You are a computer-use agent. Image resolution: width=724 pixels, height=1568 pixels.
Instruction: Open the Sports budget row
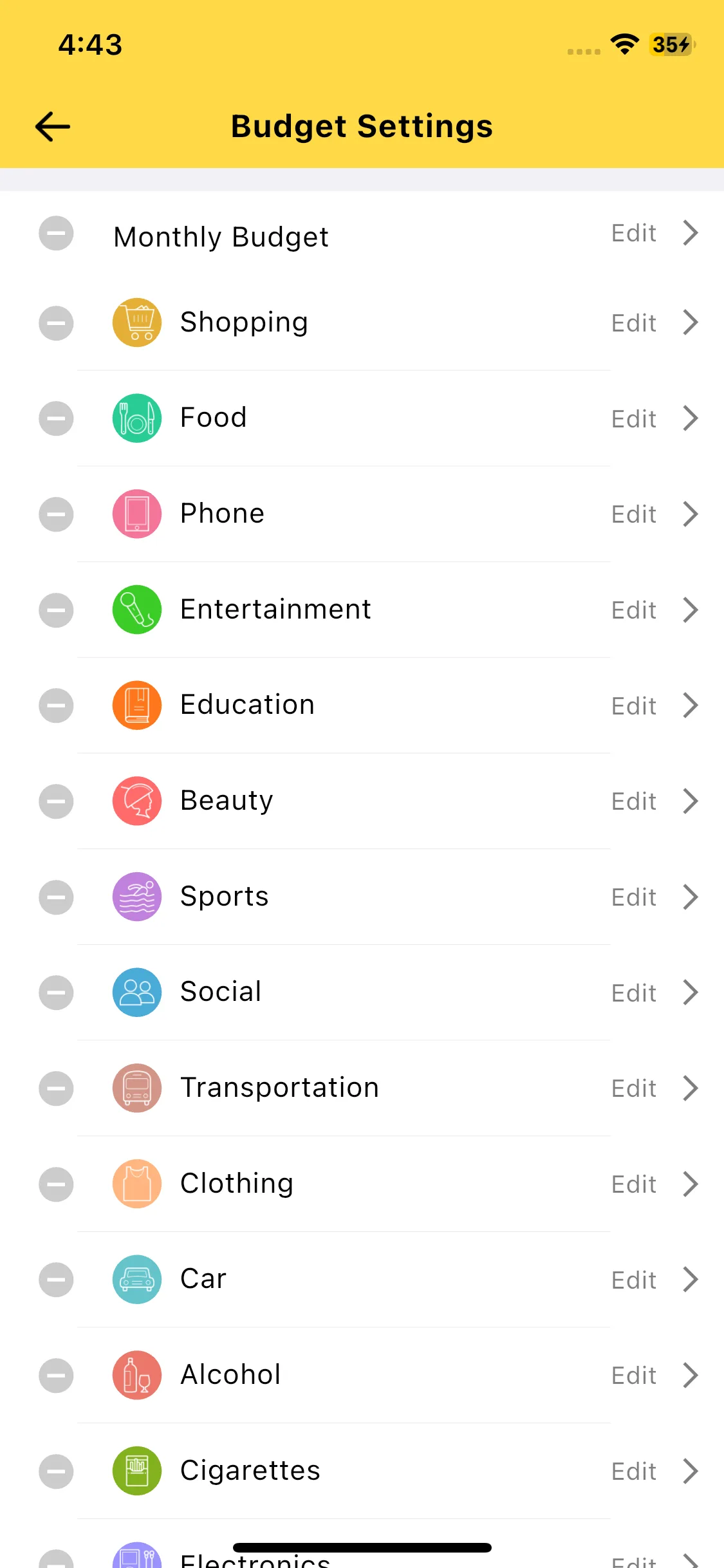point(653,897)
